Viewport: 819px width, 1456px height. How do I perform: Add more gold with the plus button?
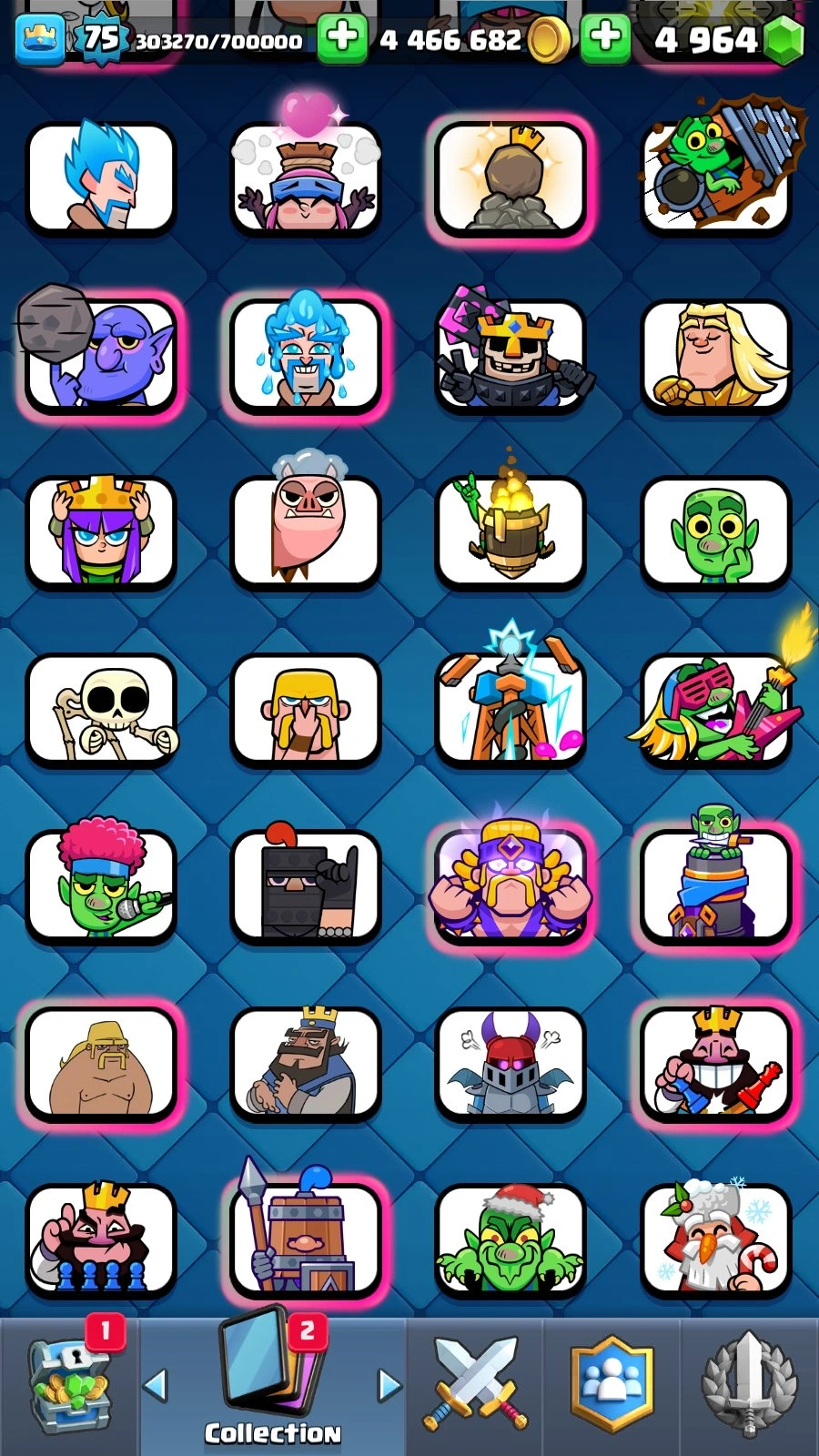click(342, 39)
